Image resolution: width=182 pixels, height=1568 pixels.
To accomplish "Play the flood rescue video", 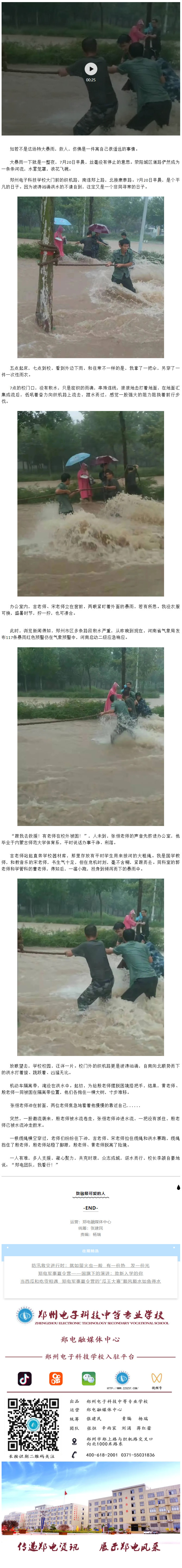I will pos(90,68).
